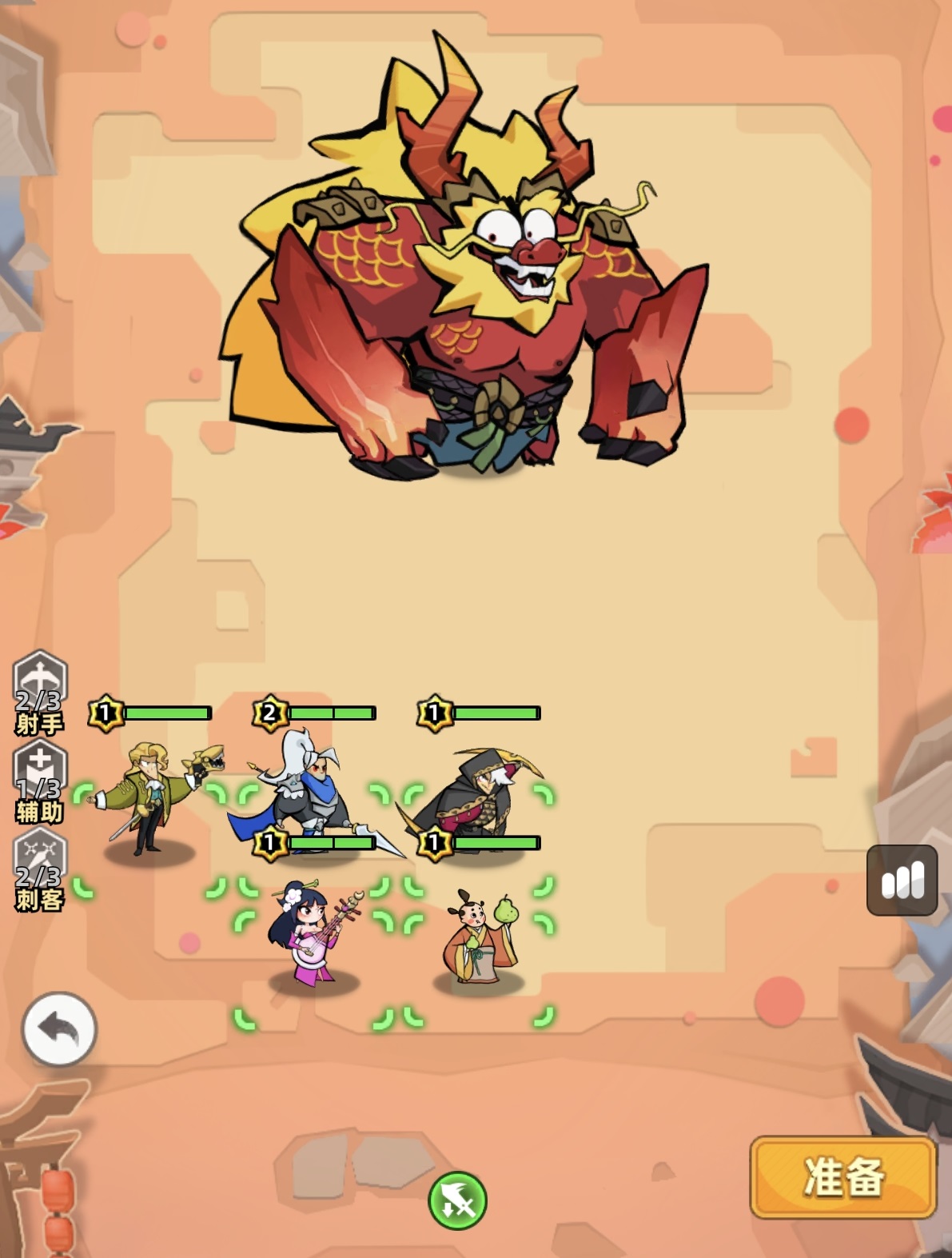
Task: Select the blond gunner hero
Action: point(152,800)
